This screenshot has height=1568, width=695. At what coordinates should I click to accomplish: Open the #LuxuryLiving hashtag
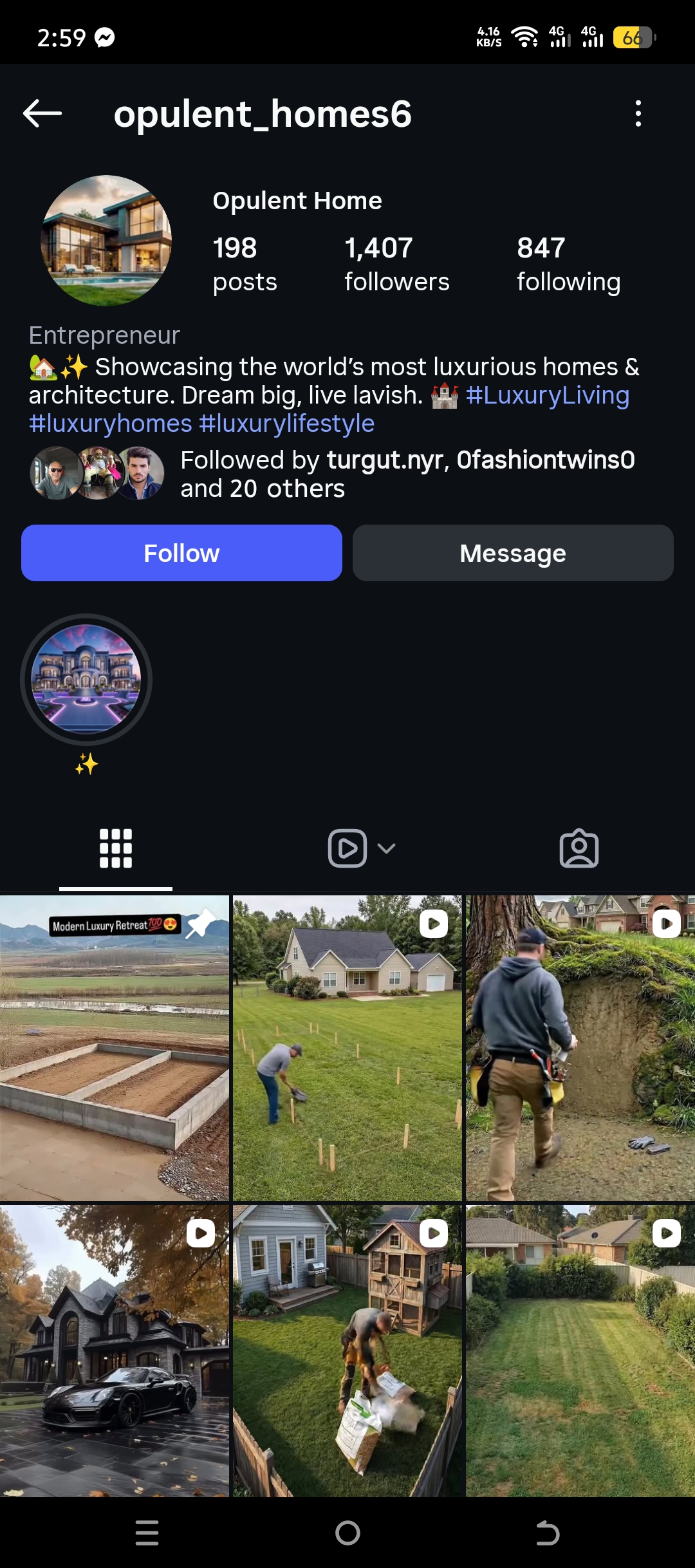coord(547,395)
